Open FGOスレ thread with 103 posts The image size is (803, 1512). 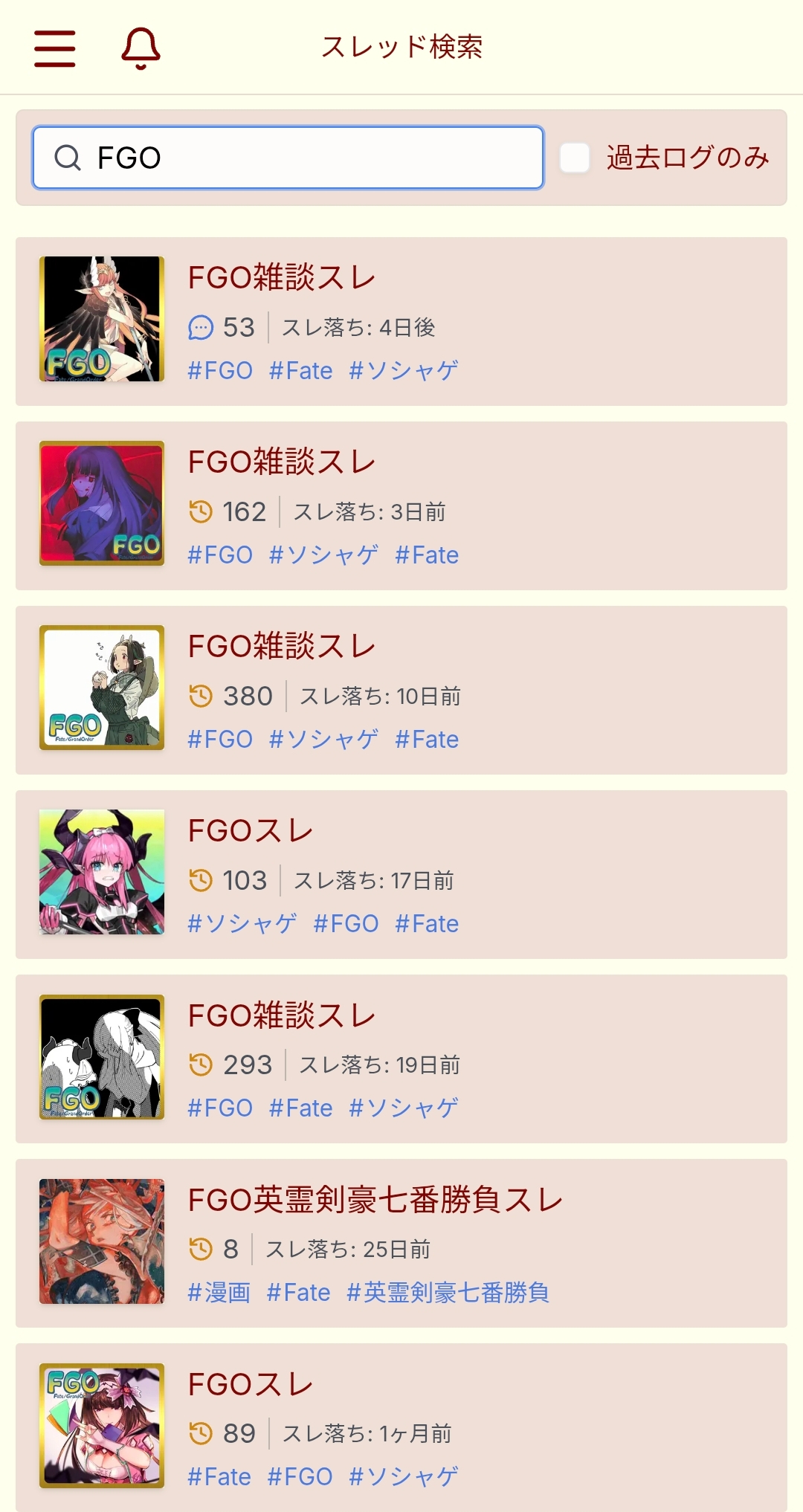[401, 874]
